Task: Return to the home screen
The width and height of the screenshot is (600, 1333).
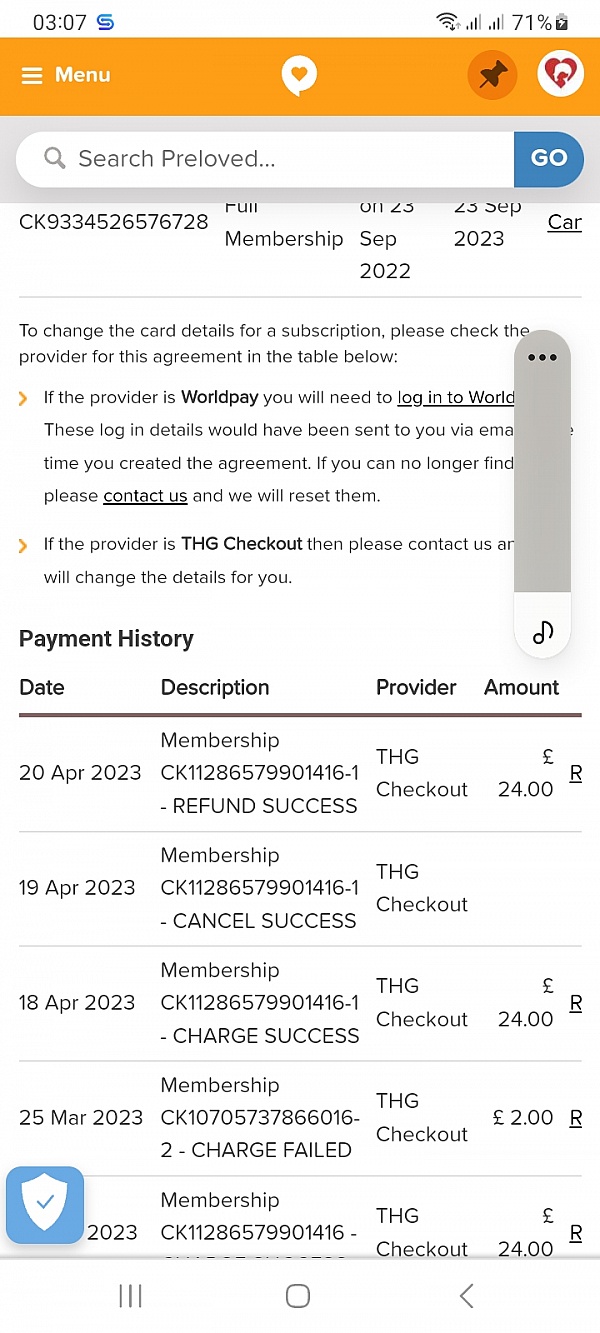Action: 298,1296
